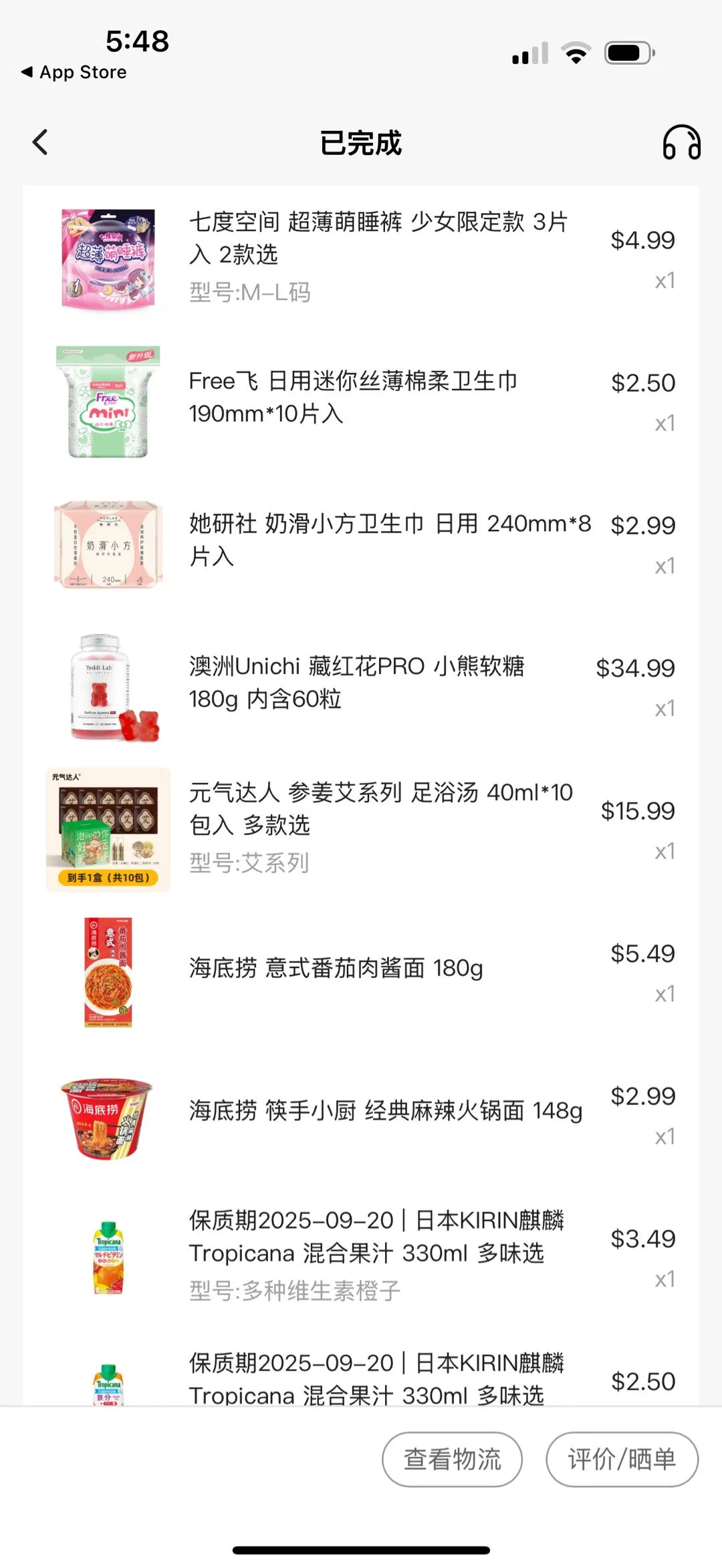View the 澳洲Unichi 藏红花PRO 小熊软糖 product
This screenshot has height=1568, width=722.
(356, 683)
